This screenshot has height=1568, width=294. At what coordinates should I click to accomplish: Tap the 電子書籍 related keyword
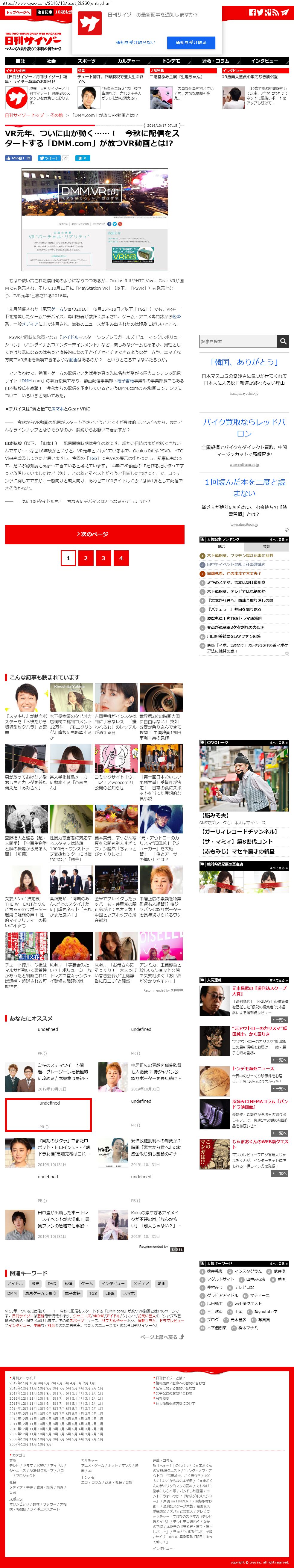click(x=72, y=1294)
